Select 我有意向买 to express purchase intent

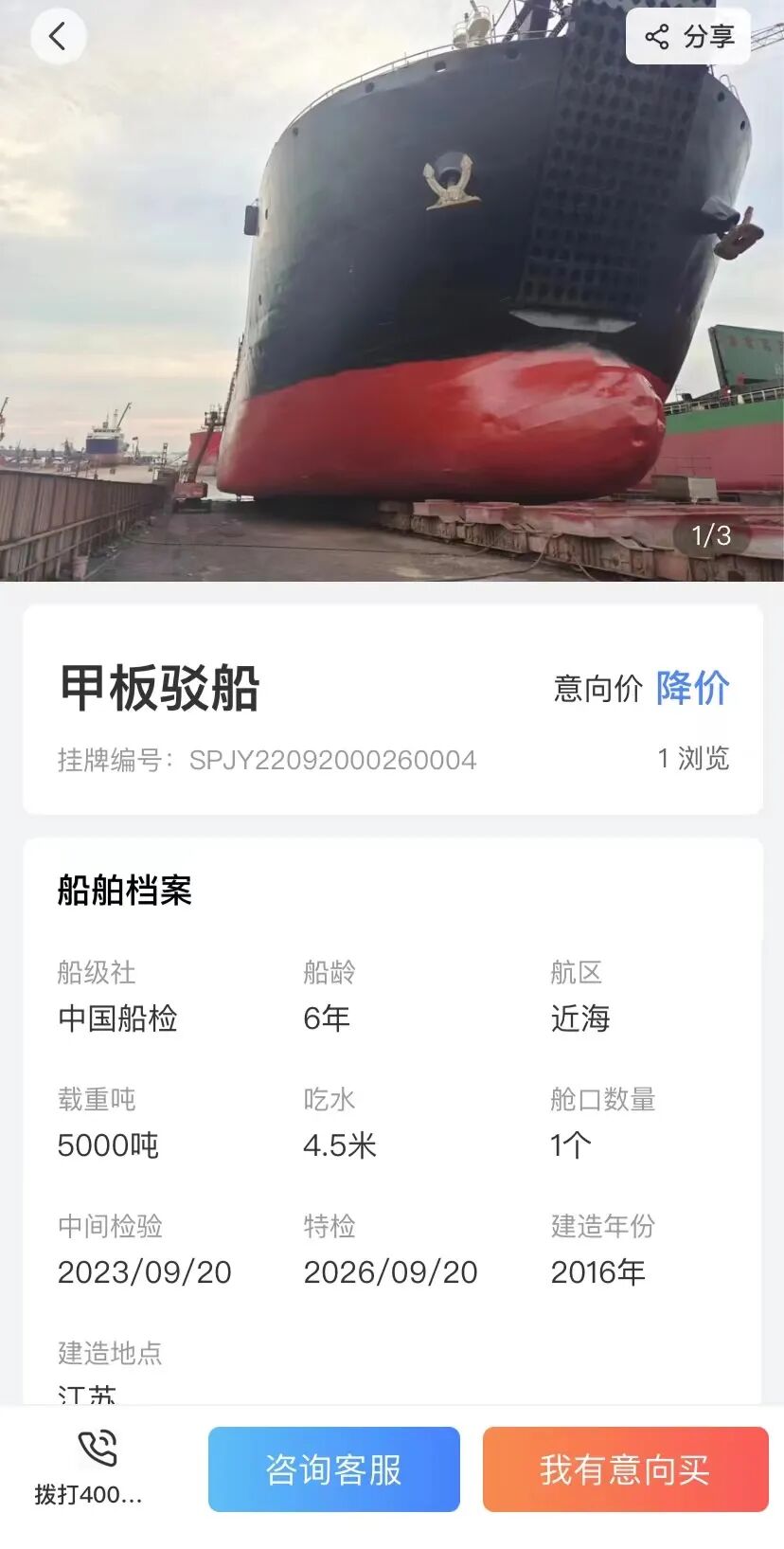pyautogui.click(x=625, y=1469)
